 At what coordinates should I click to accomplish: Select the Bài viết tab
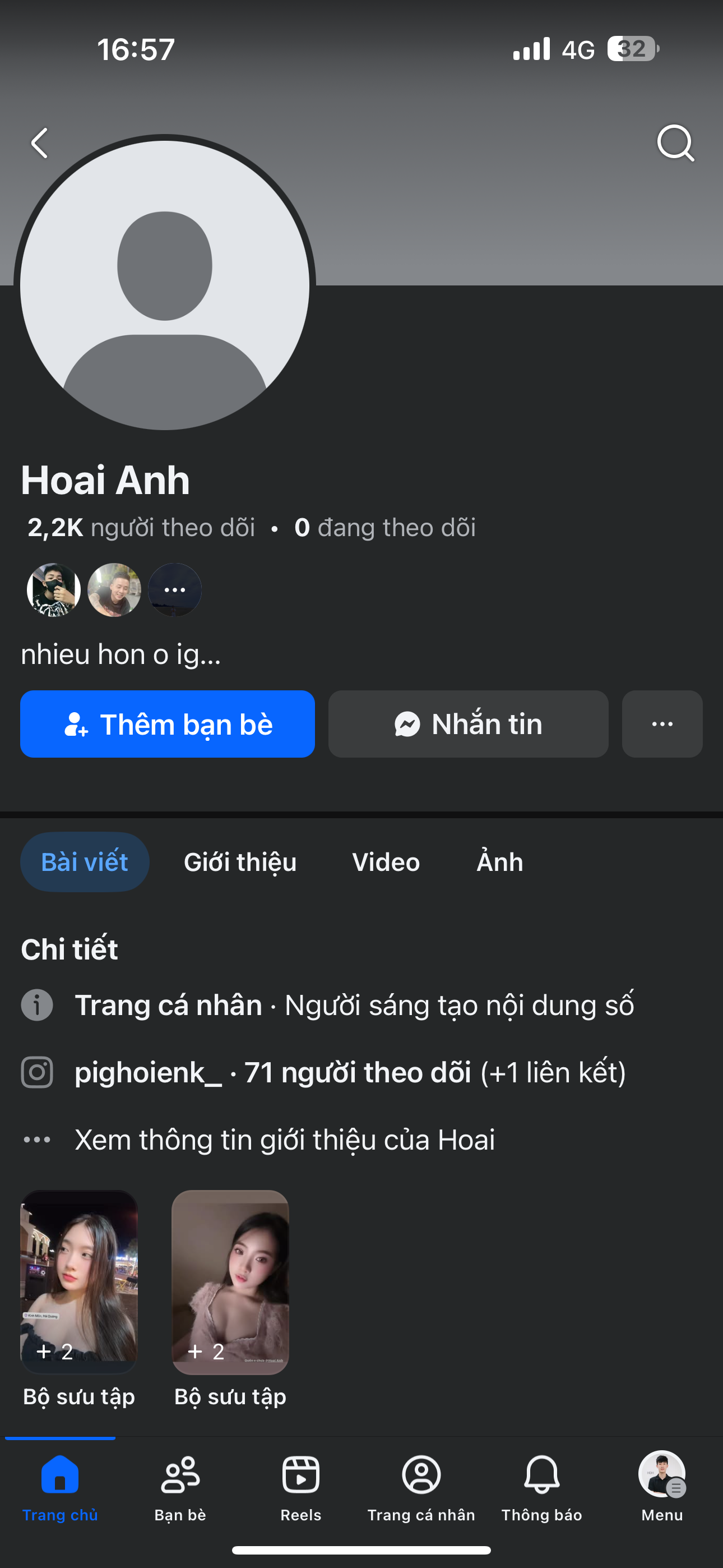coord(85,862)
